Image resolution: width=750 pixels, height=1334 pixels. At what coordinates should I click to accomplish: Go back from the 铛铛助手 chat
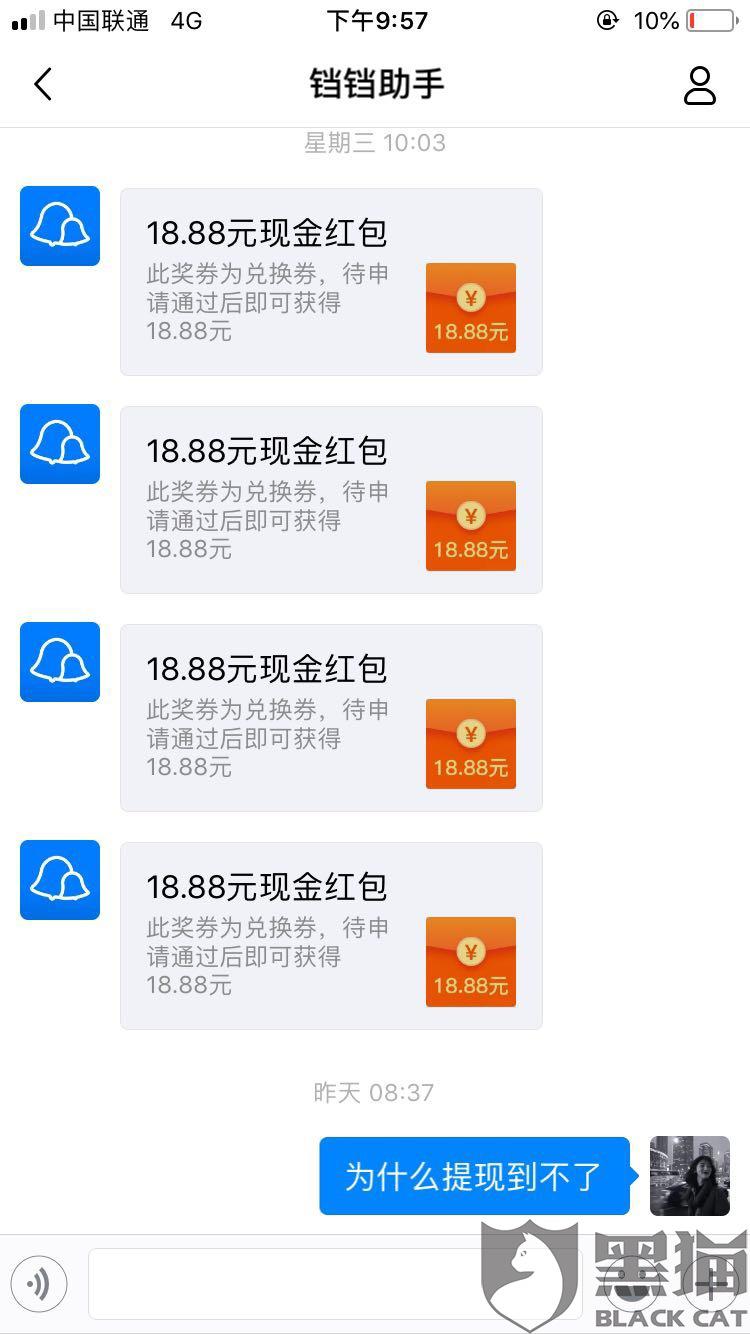(x=43, y=85)
